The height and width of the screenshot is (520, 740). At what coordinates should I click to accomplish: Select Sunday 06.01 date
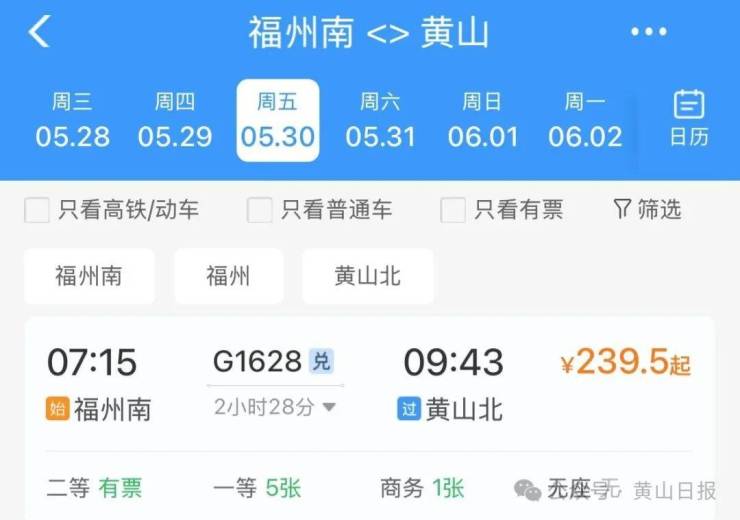(482, 120)
